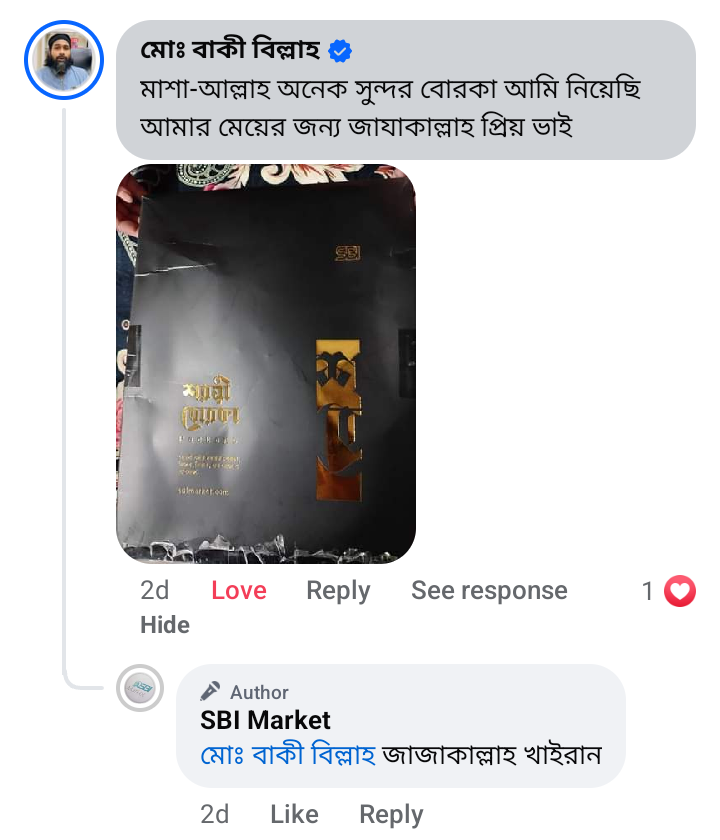Open the attached black box product photo

[267, 363]
